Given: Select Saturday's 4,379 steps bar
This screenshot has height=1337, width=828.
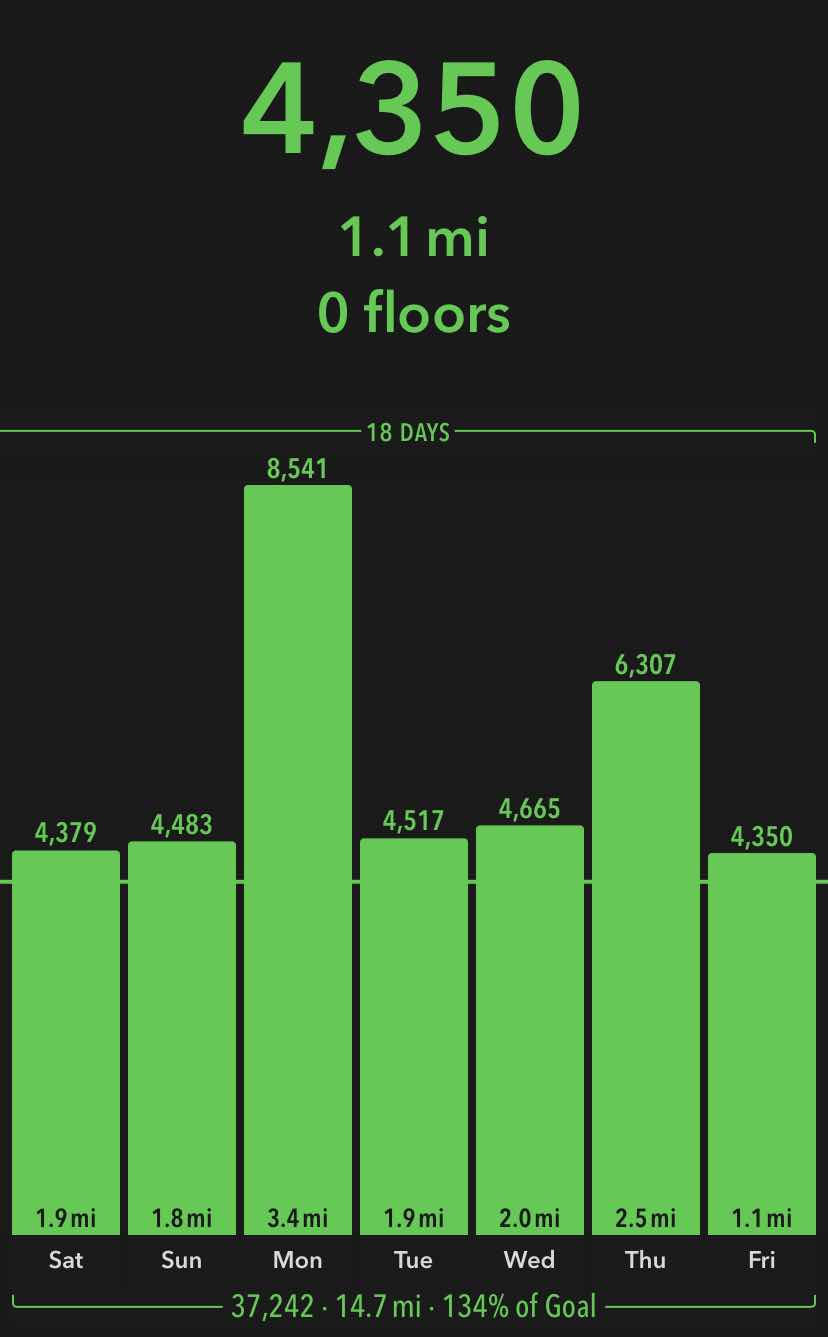Looking at the screenshot, I should click(x=66, y=1042).
